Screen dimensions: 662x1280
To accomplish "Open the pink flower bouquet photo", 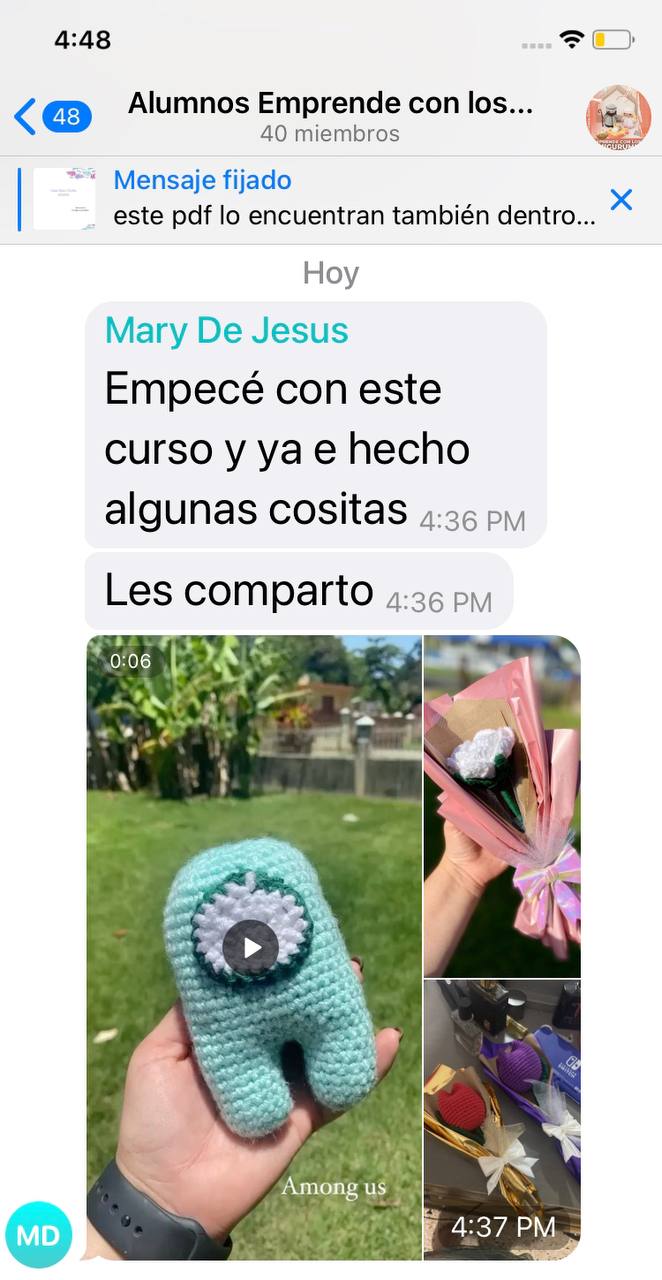I will tap(502, 805).
